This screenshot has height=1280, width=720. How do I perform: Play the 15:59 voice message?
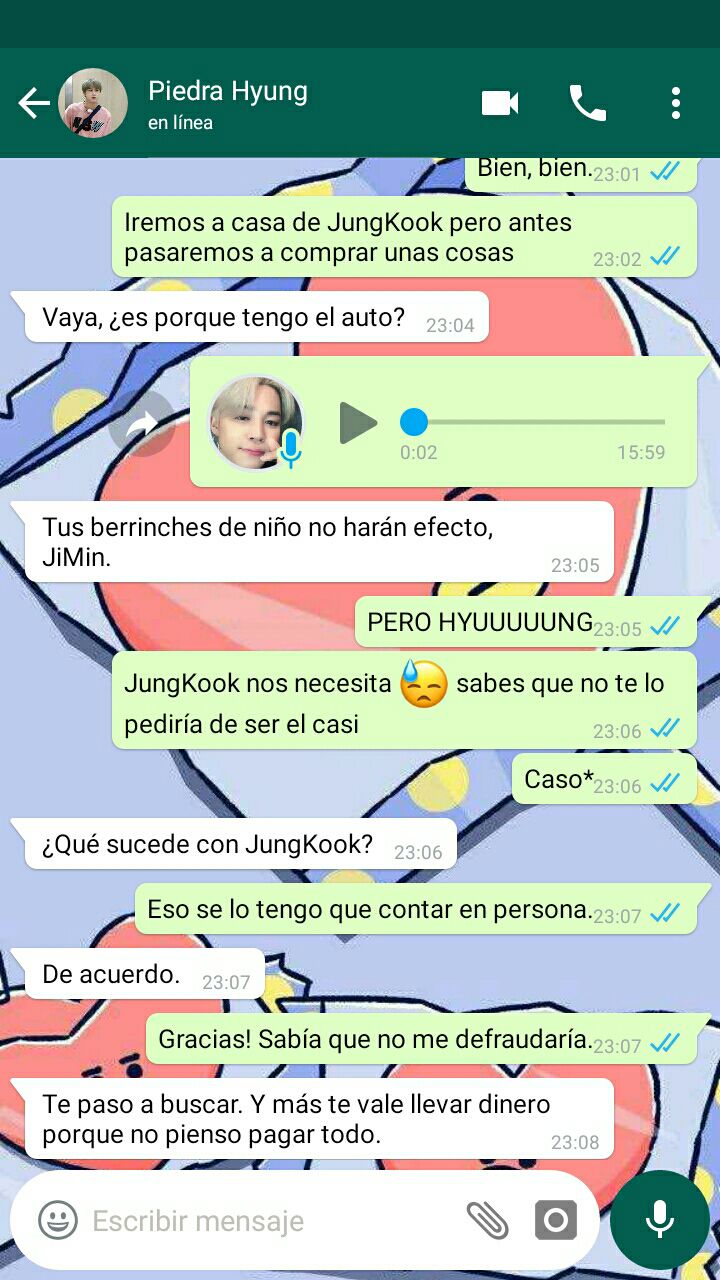(357, 423)
